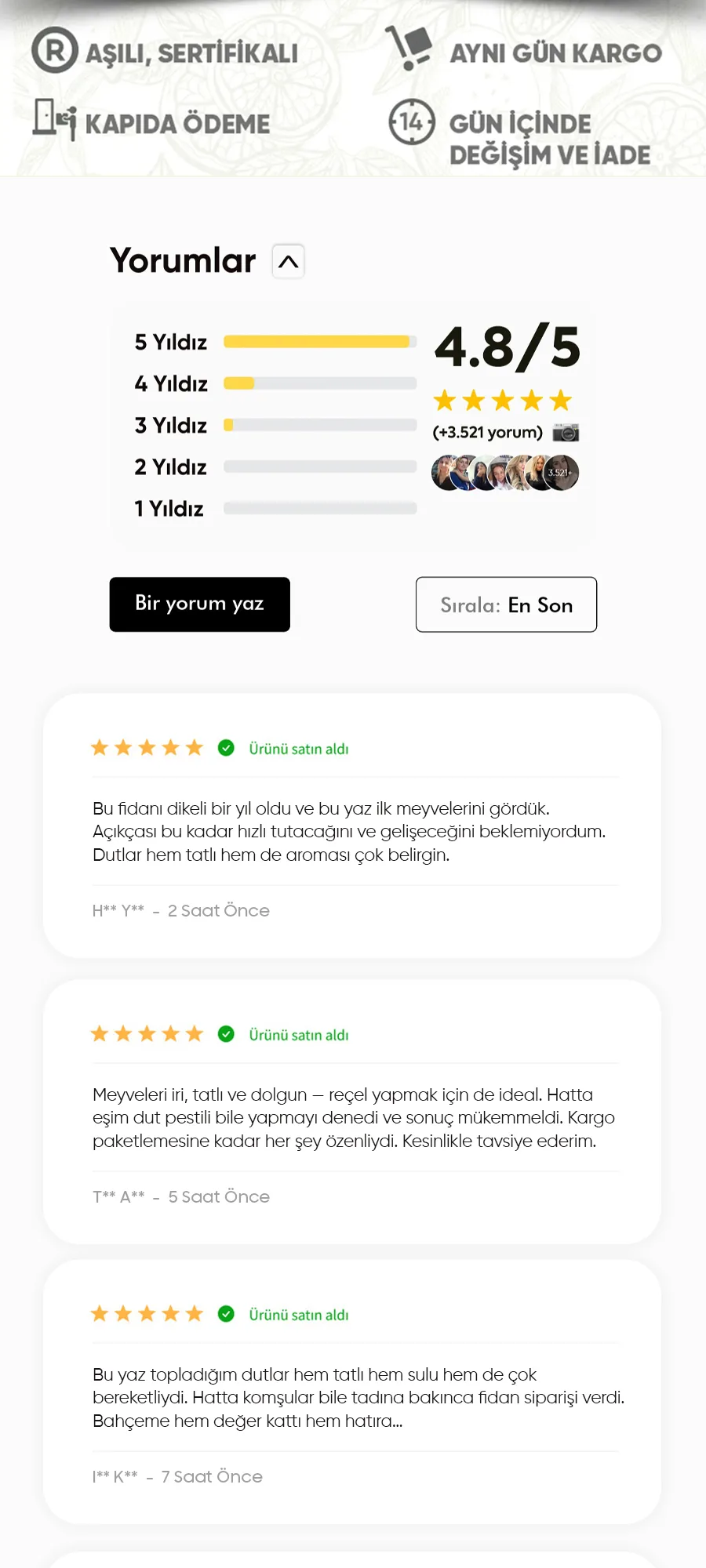Click a star in the second review's rating
Image resolution: width=706 pixels, height=1568 pixels.
[x=147, y=1033]
